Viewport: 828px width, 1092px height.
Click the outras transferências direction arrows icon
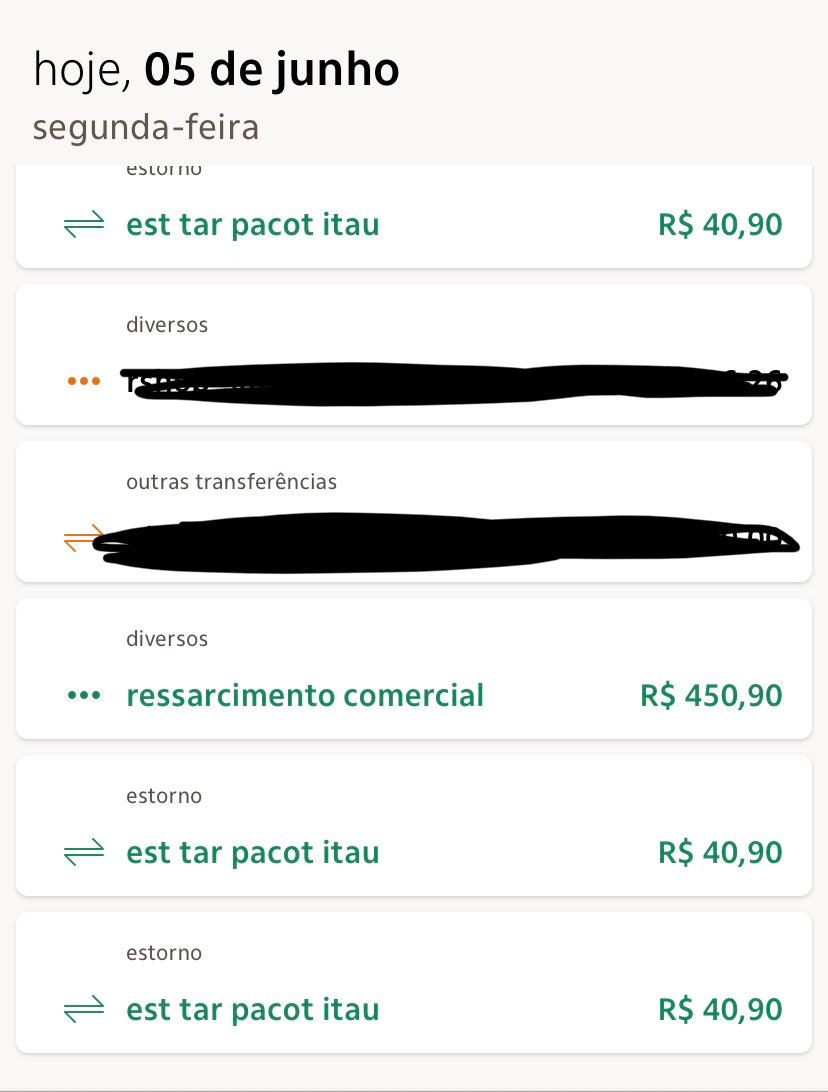(84, 538)
